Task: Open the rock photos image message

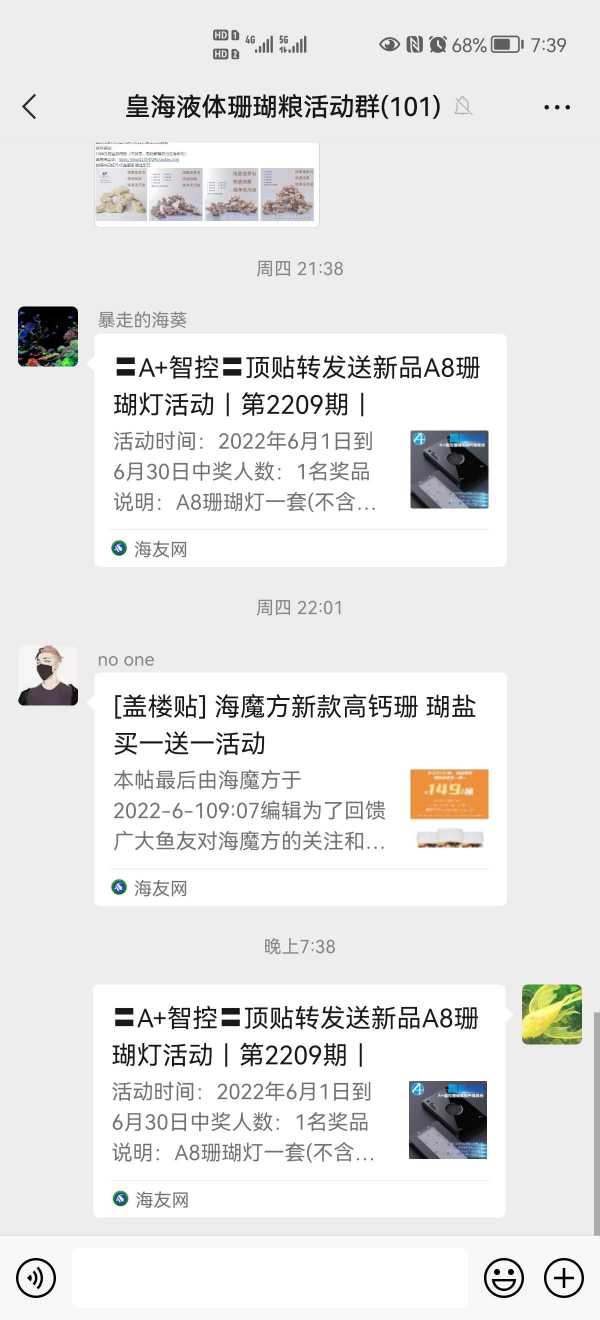Action: click(207, 185)
